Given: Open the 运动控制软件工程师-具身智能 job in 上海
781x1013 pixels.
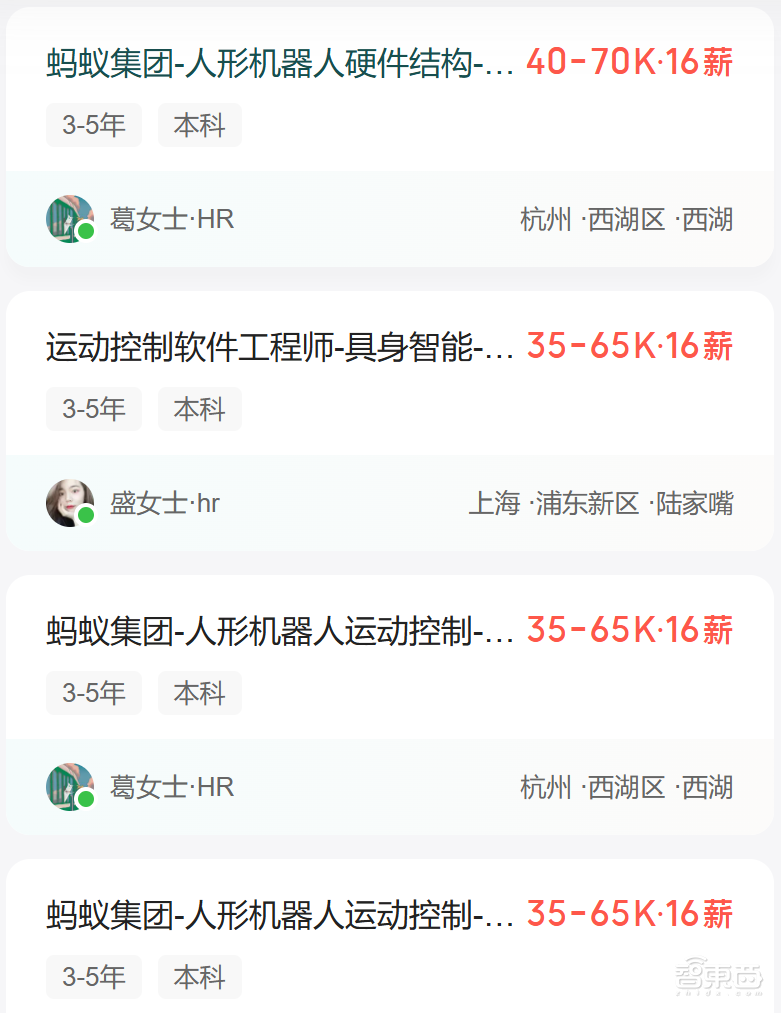Looking at the screenshot, I should click(280, 348).
